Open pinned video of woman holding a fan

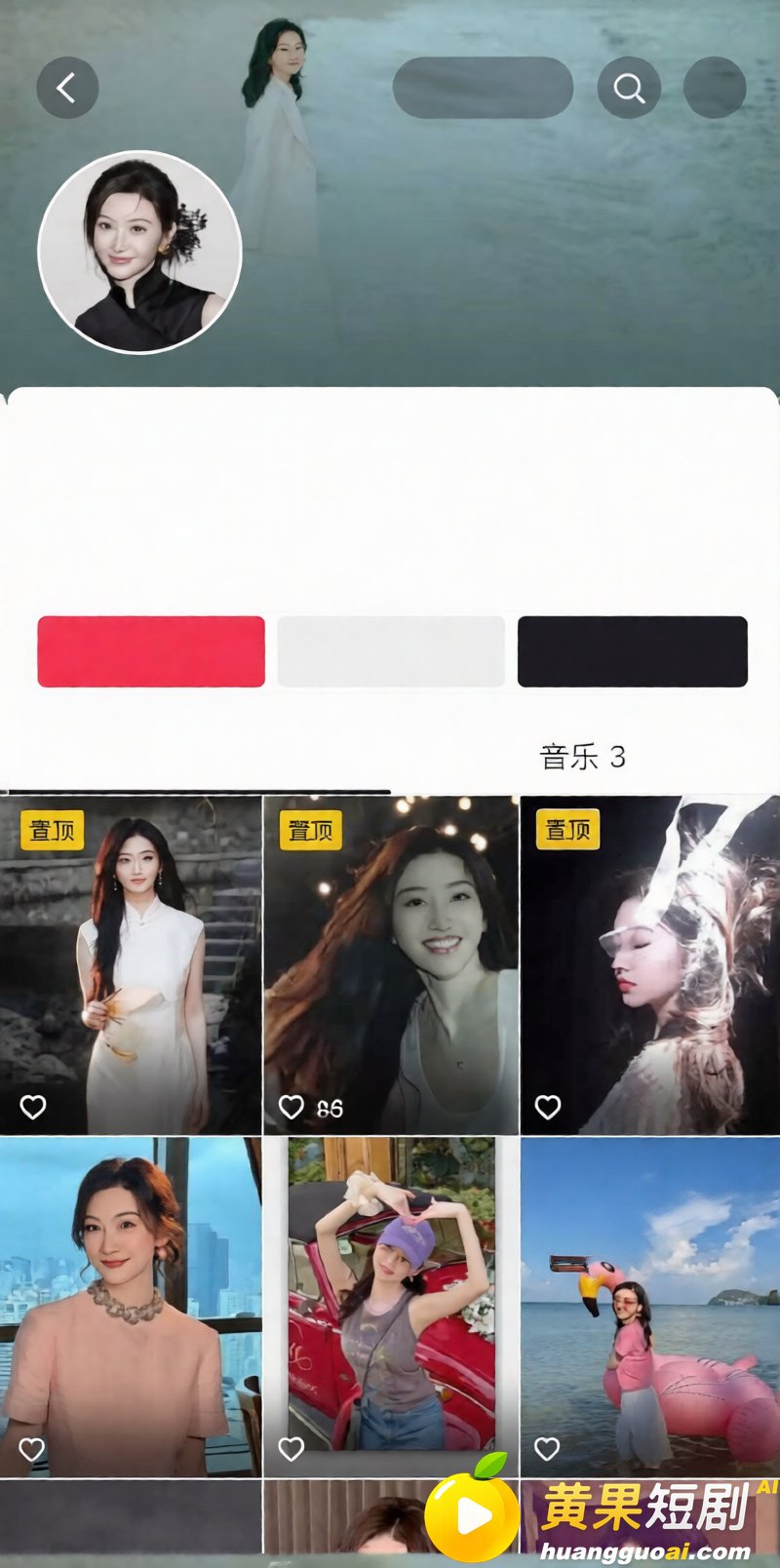point(131,964)
